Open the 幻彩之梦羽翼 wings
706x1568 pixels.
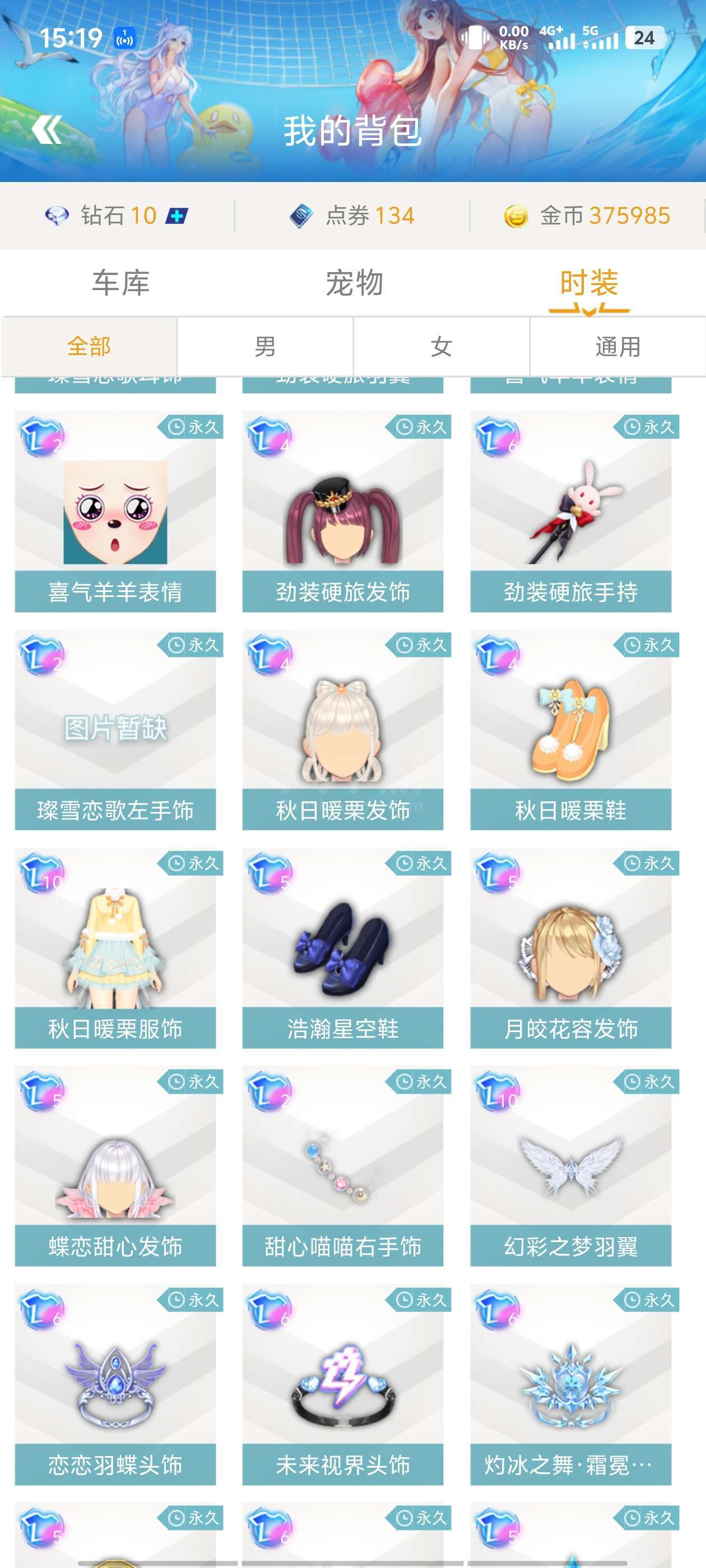(571, 1166)
